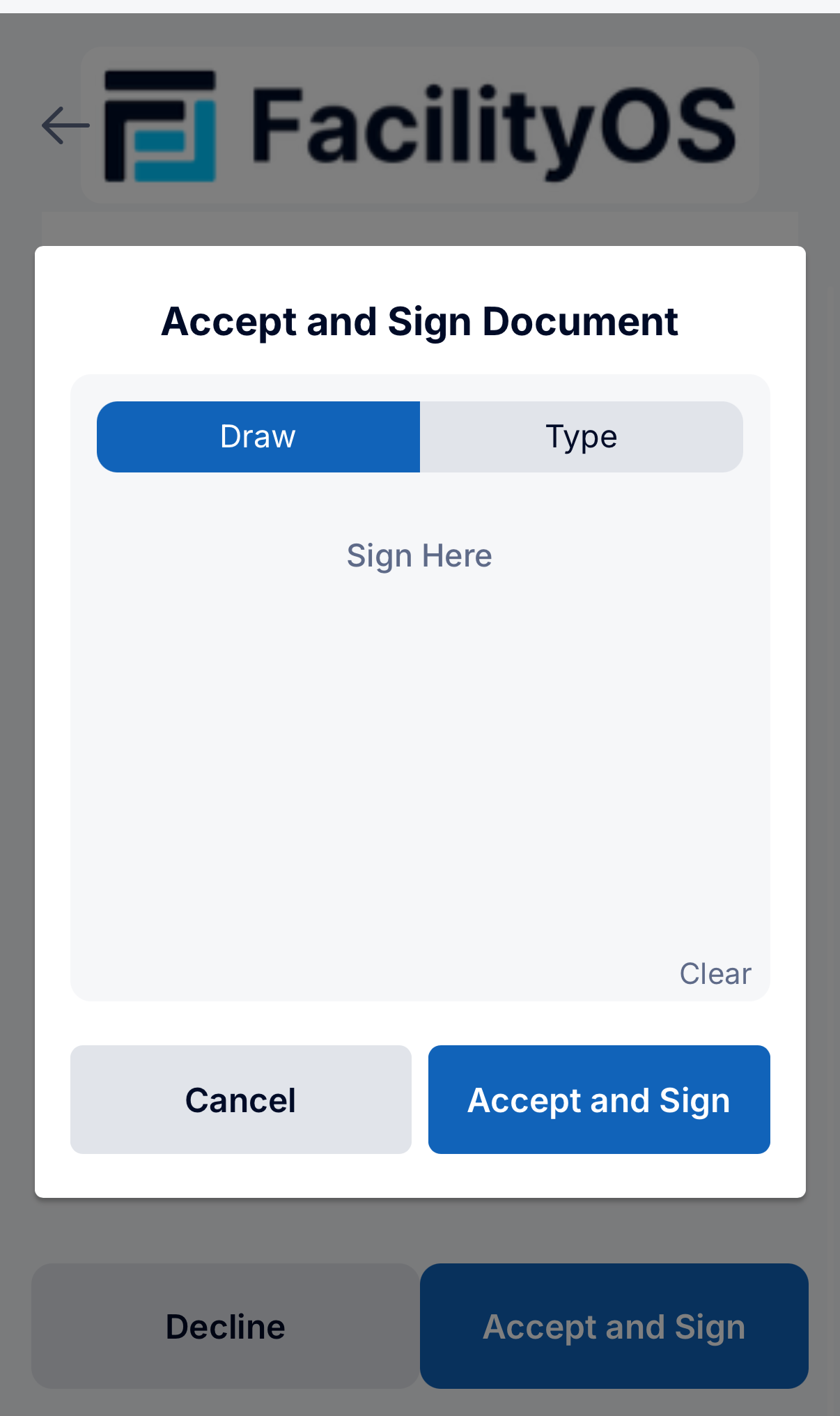Select the Draw signature tab

coord(258,437)
